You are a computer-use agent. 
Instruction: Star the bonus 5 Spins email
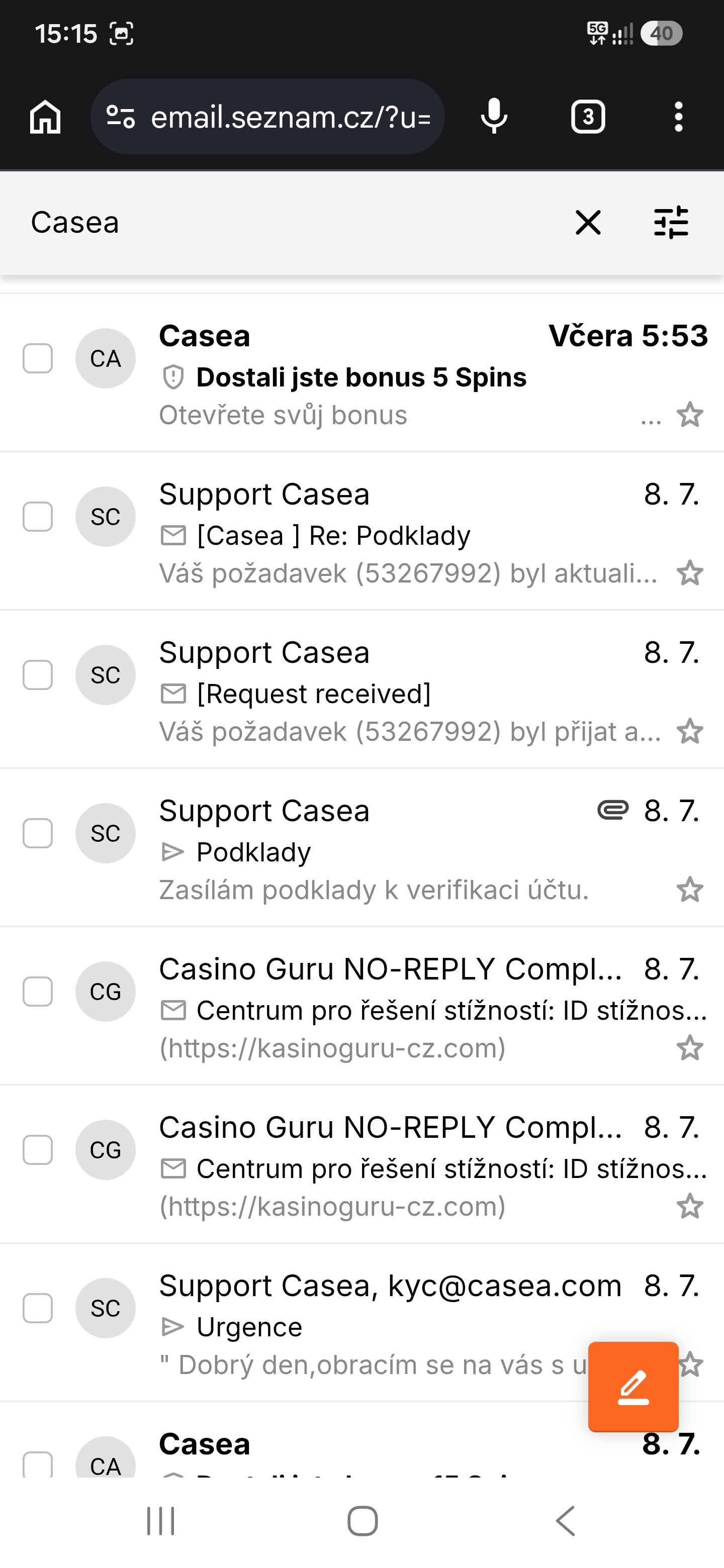click(x=690, y=415)
